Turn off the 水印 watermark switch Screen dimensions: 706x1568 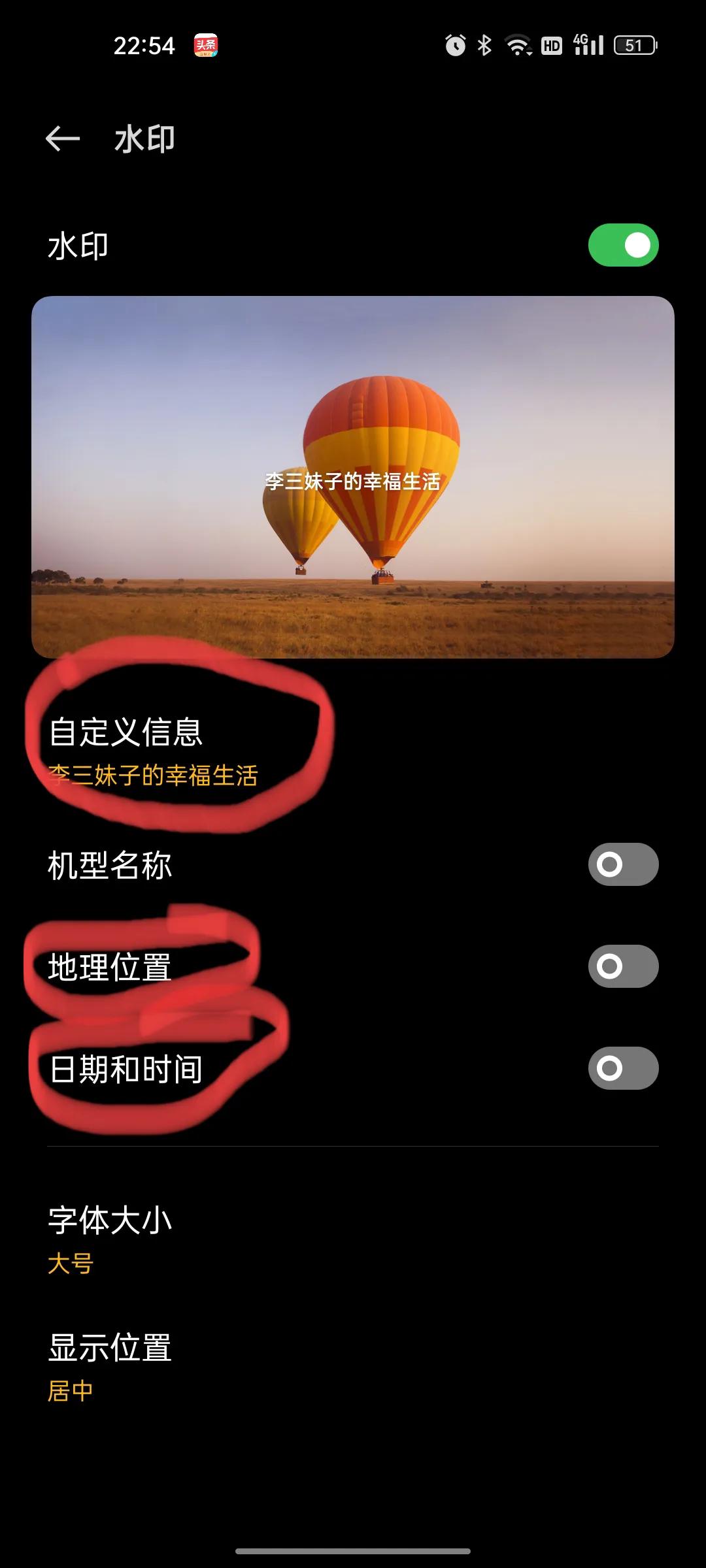[x=623, y=244]
